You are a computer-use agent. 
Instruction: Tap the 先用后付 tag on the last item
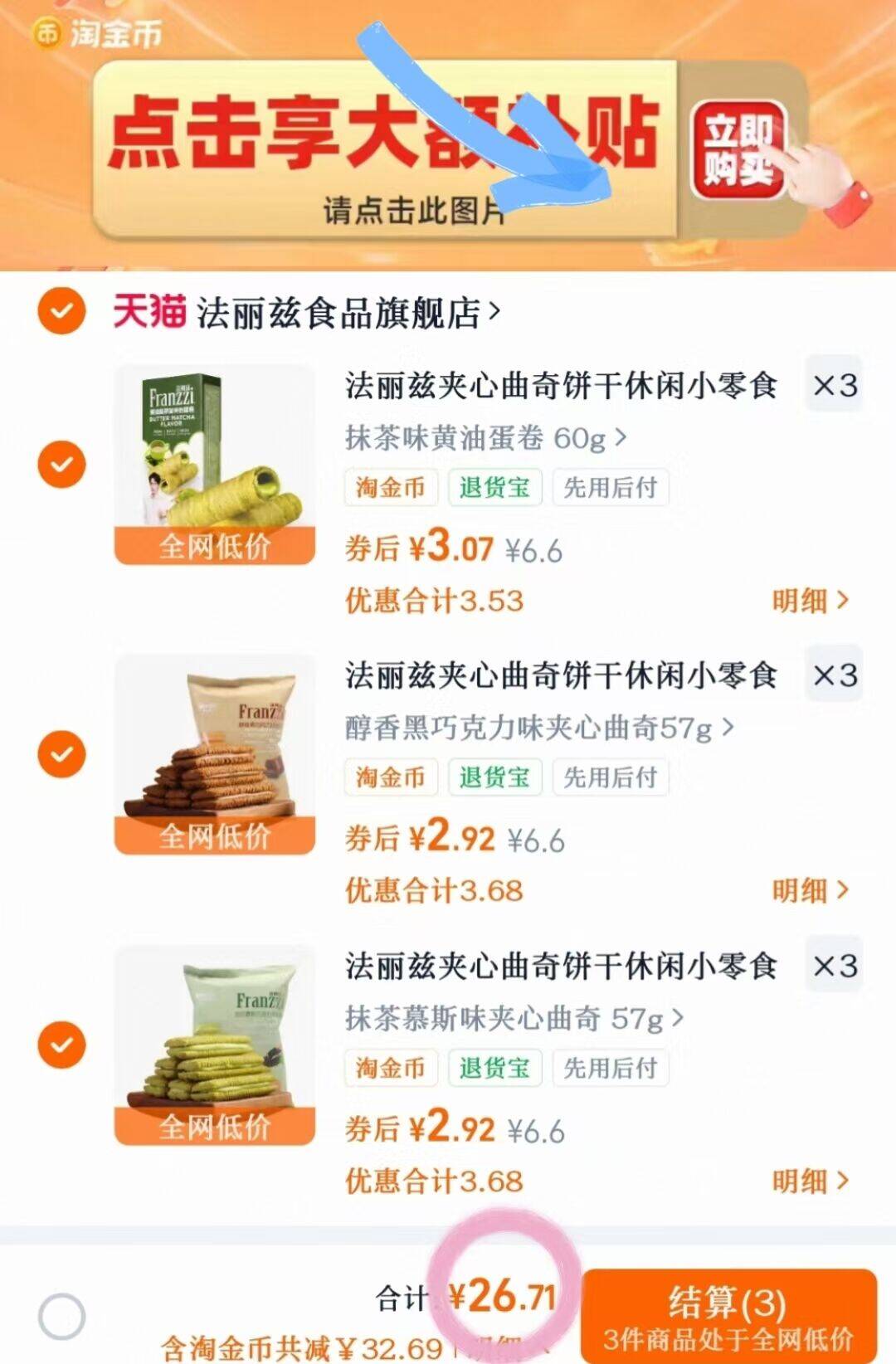pos(610,1069)
